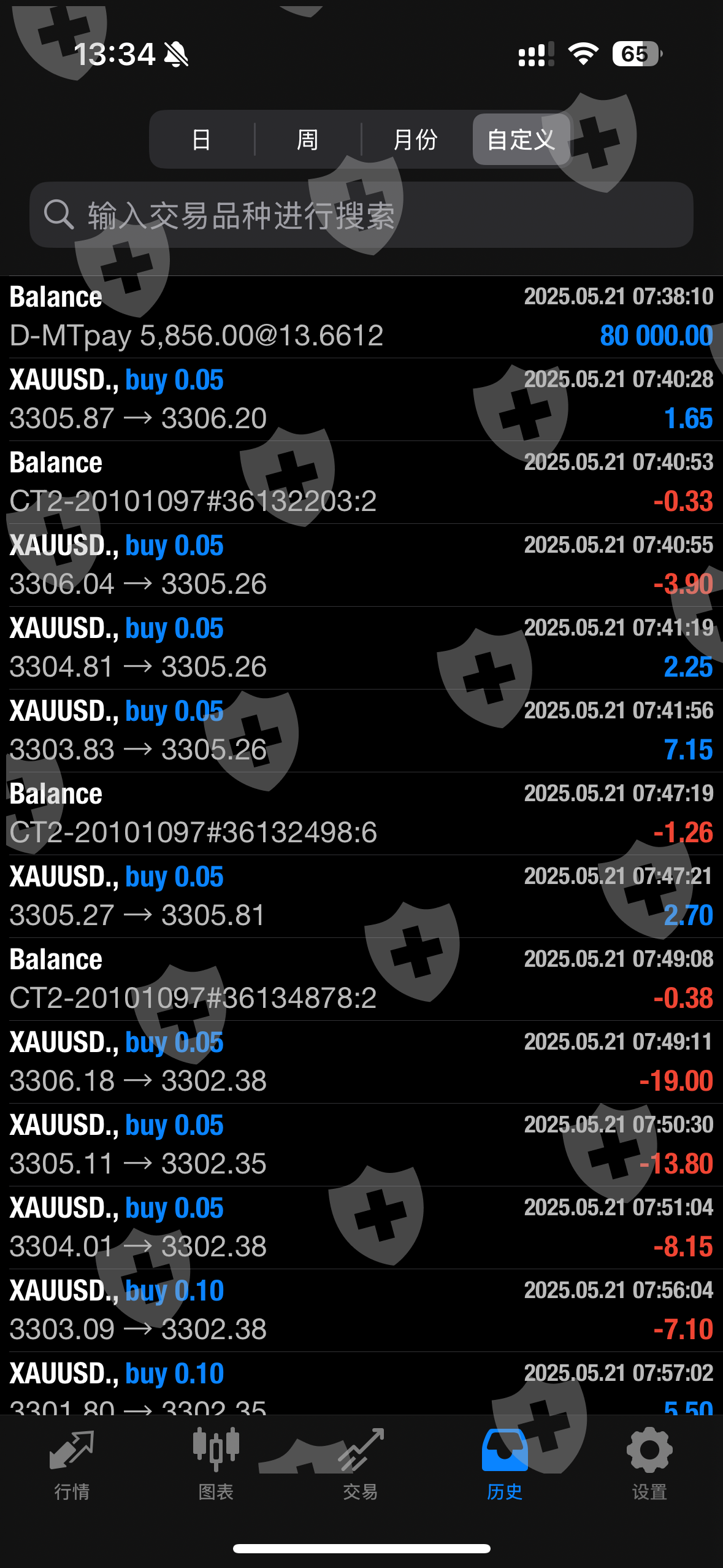Image resolution: width=723 pixels, height=1568 pixels.
Task: Select the 自定义 custom period tab
Action: [x=521, y=140]
